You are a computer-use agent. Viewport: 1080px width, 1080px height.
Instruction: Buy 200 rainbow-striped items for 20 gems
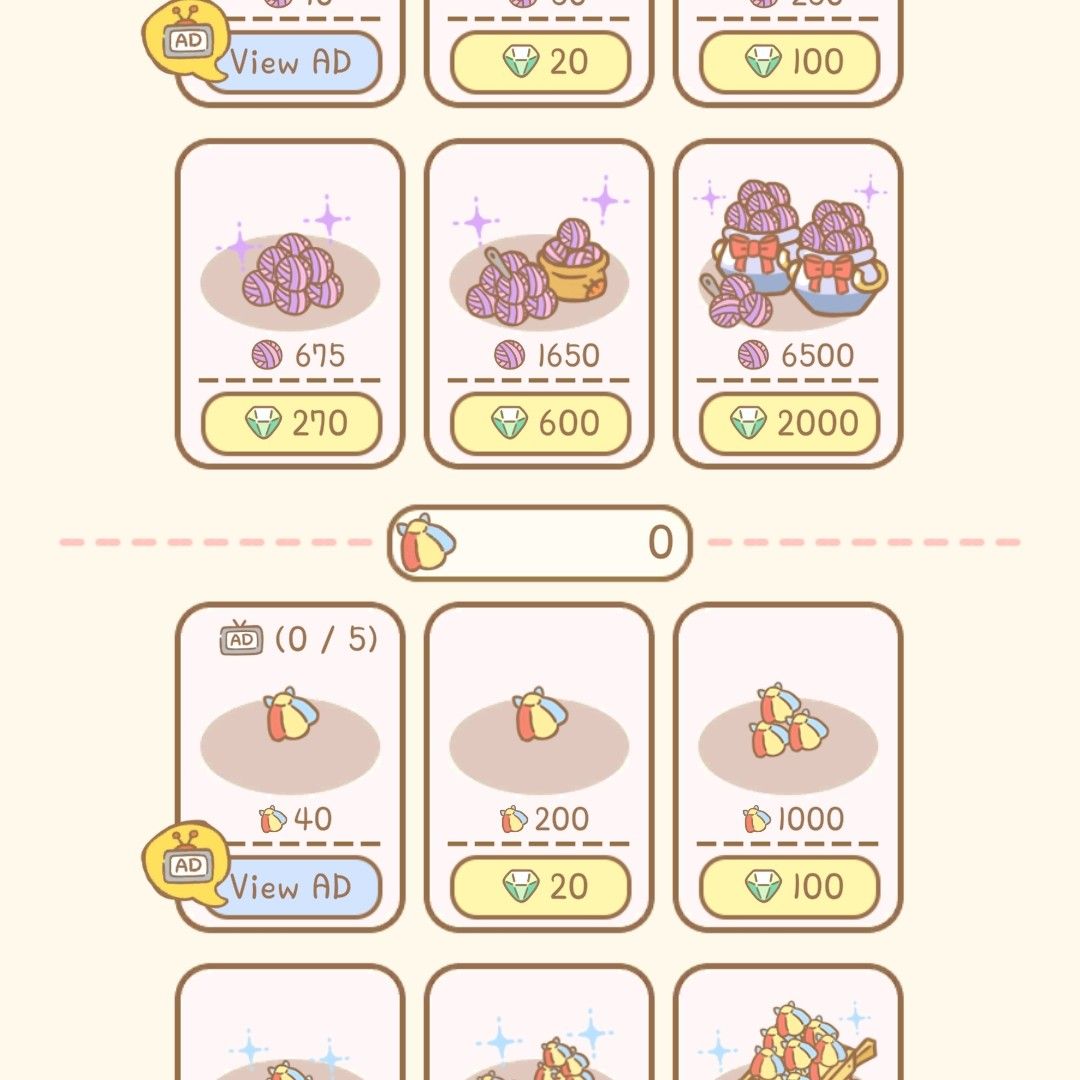click(x=540, y=887)
